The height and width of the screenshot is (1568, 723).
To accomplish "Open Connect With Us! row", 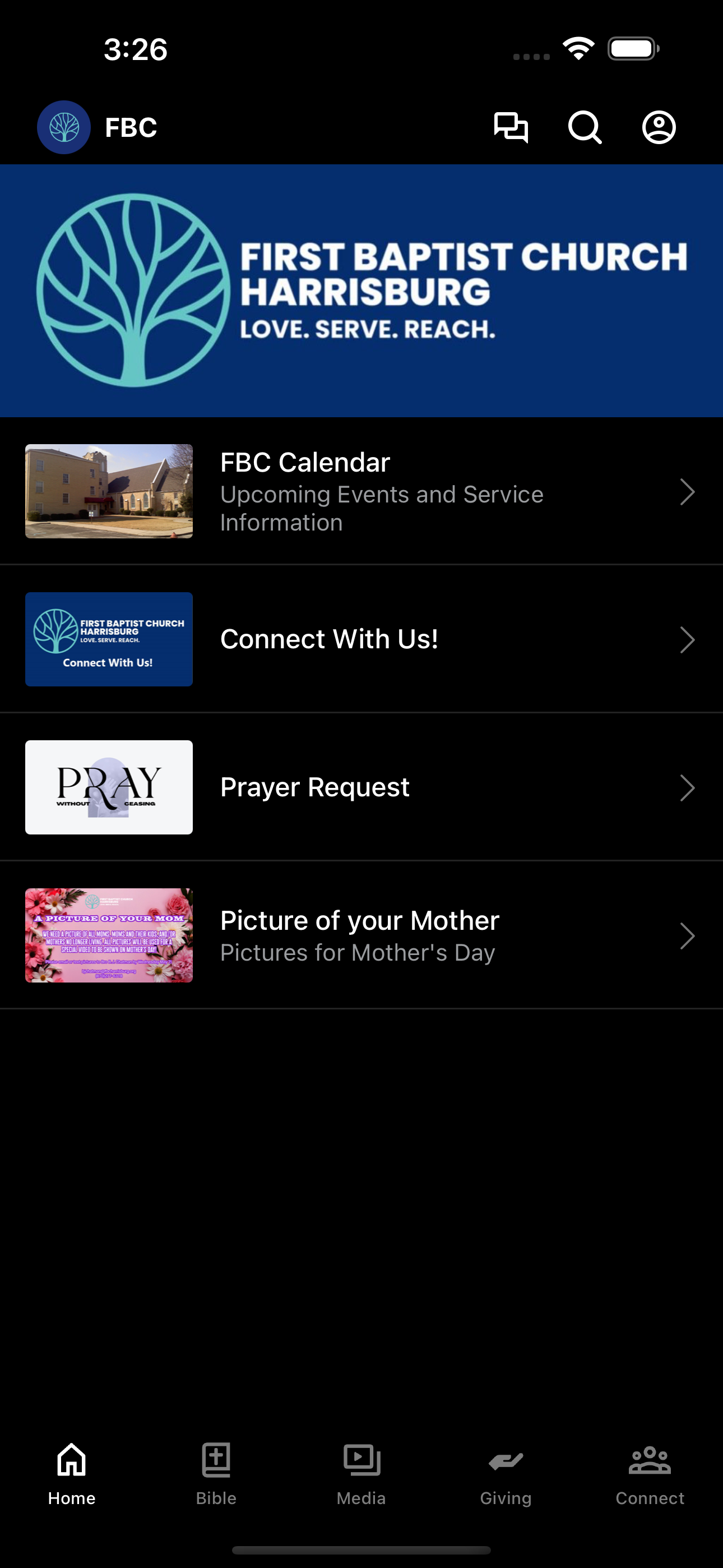I will tap(361, 639).
